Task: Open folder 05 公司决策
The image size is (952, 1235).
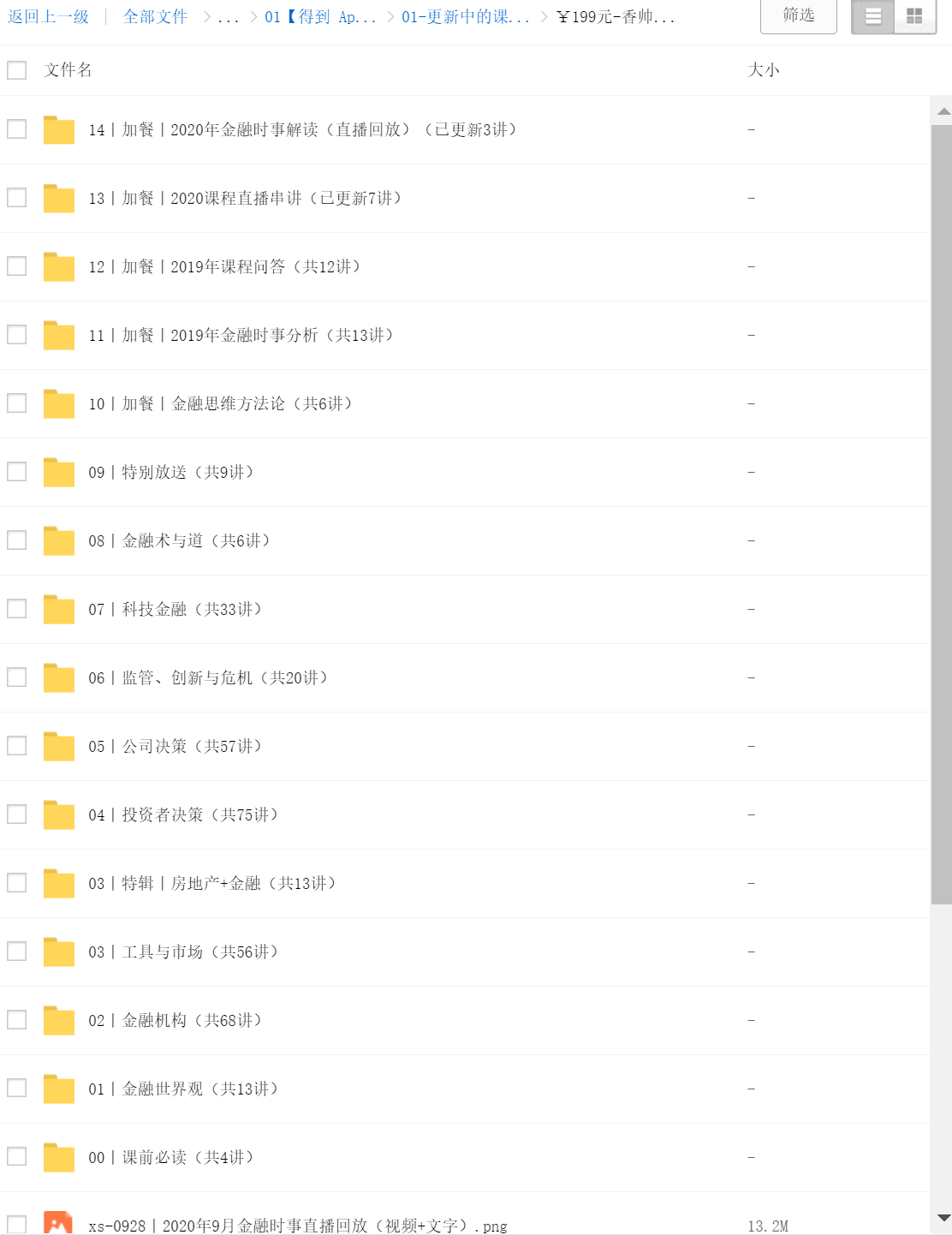Action: point(175,747)
